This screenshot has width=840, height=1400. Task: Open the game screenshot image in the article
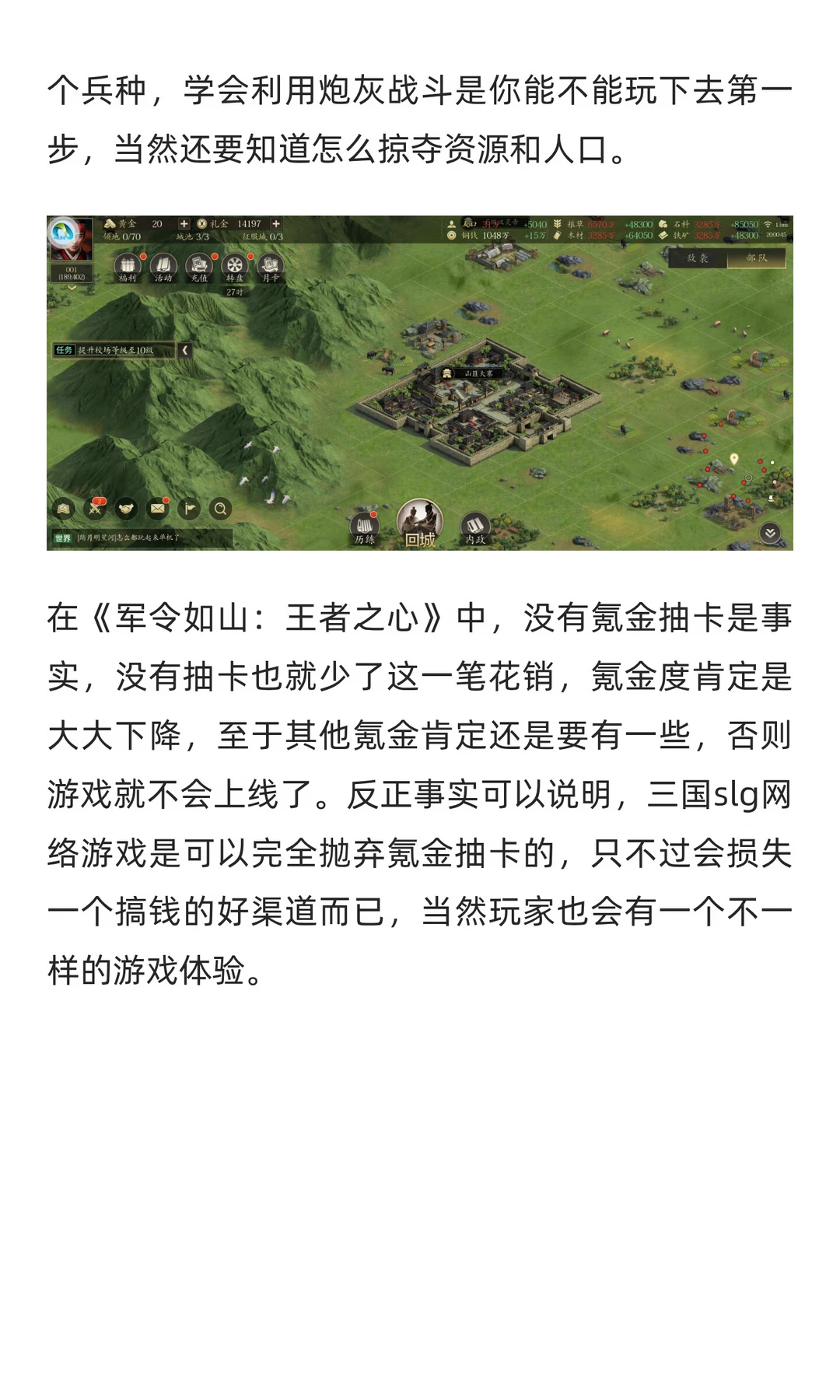click(420, 383)
